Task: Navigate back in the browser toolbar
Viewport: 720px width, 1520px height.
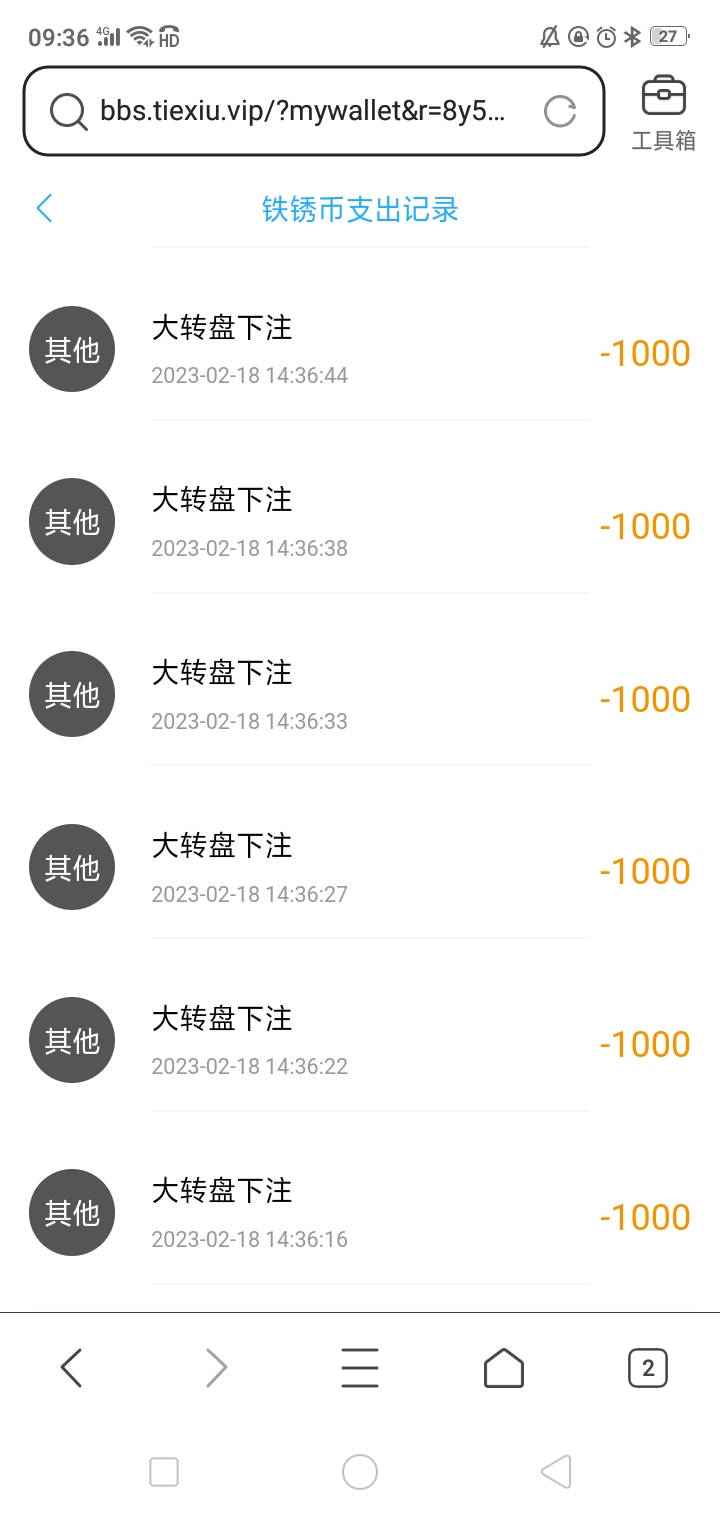Action: [71, 1367]
